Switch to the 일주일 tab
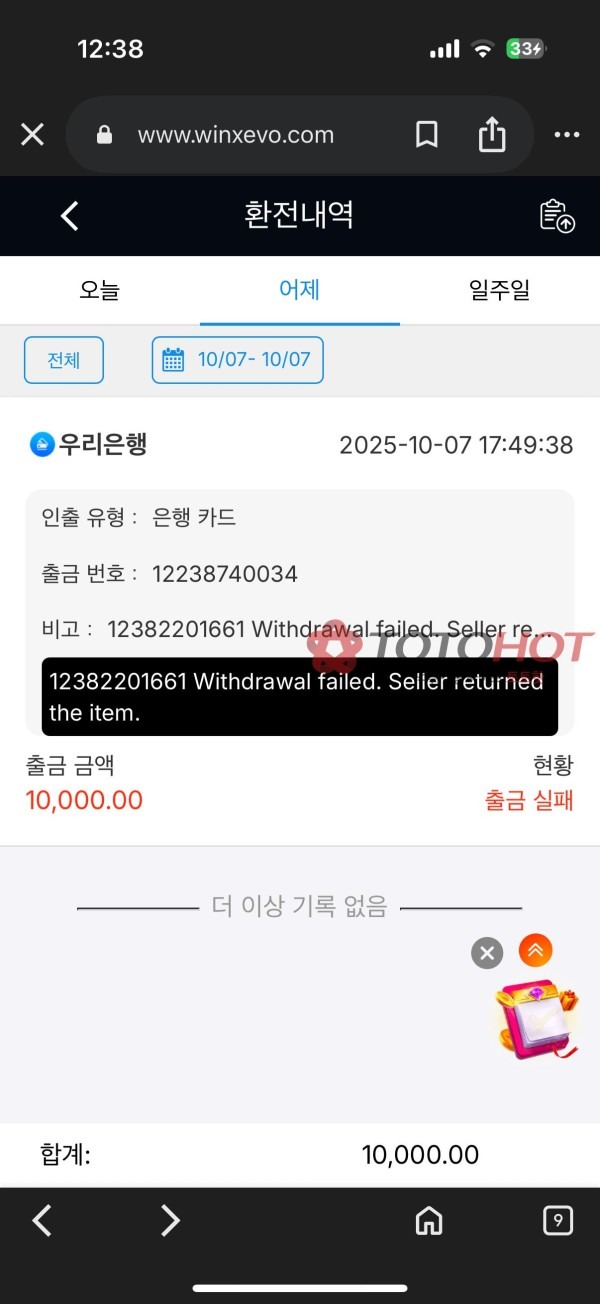This screenshot has width=600, height=1304. tap(499, 290)
